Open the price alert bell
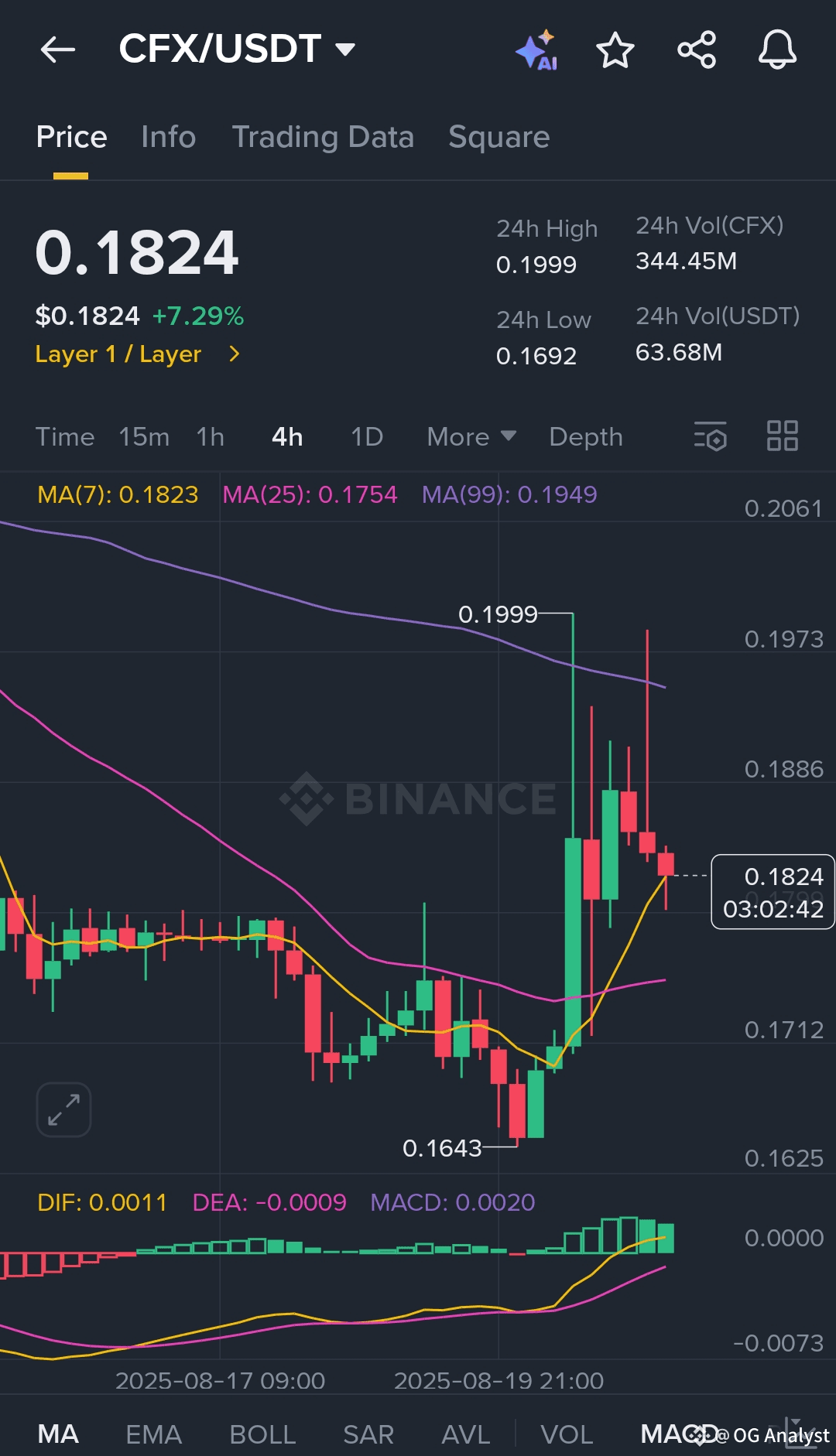This screenshot has width=836, height=1456. pos(777,50)
